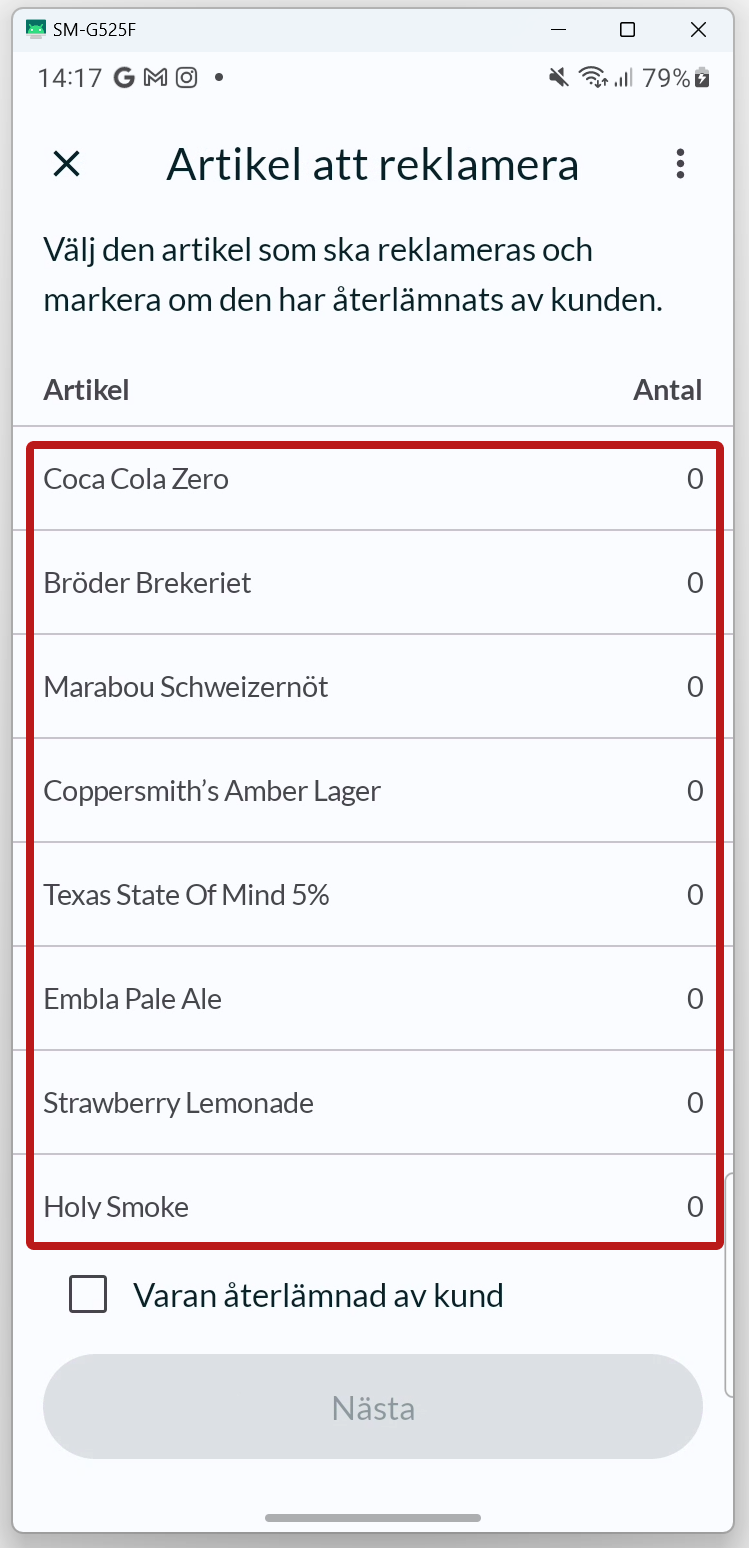Select Texas State Of Mind 5%

tap(373, 895)
